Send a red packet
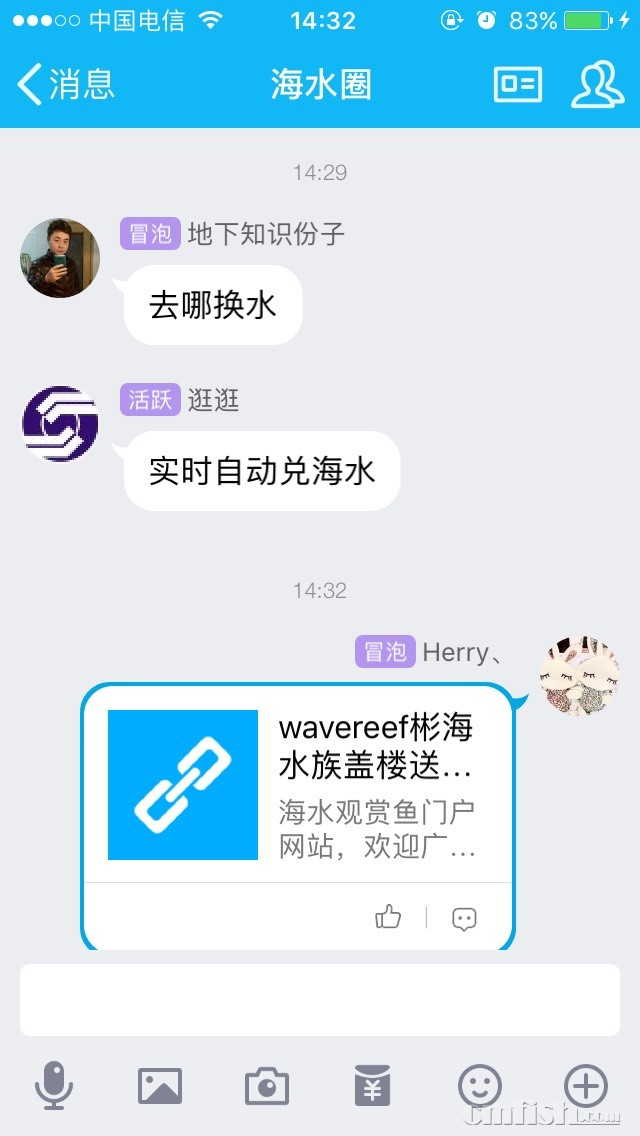Image resolution: width=640 pixels, height=1136 pixels. (373, 1086)
